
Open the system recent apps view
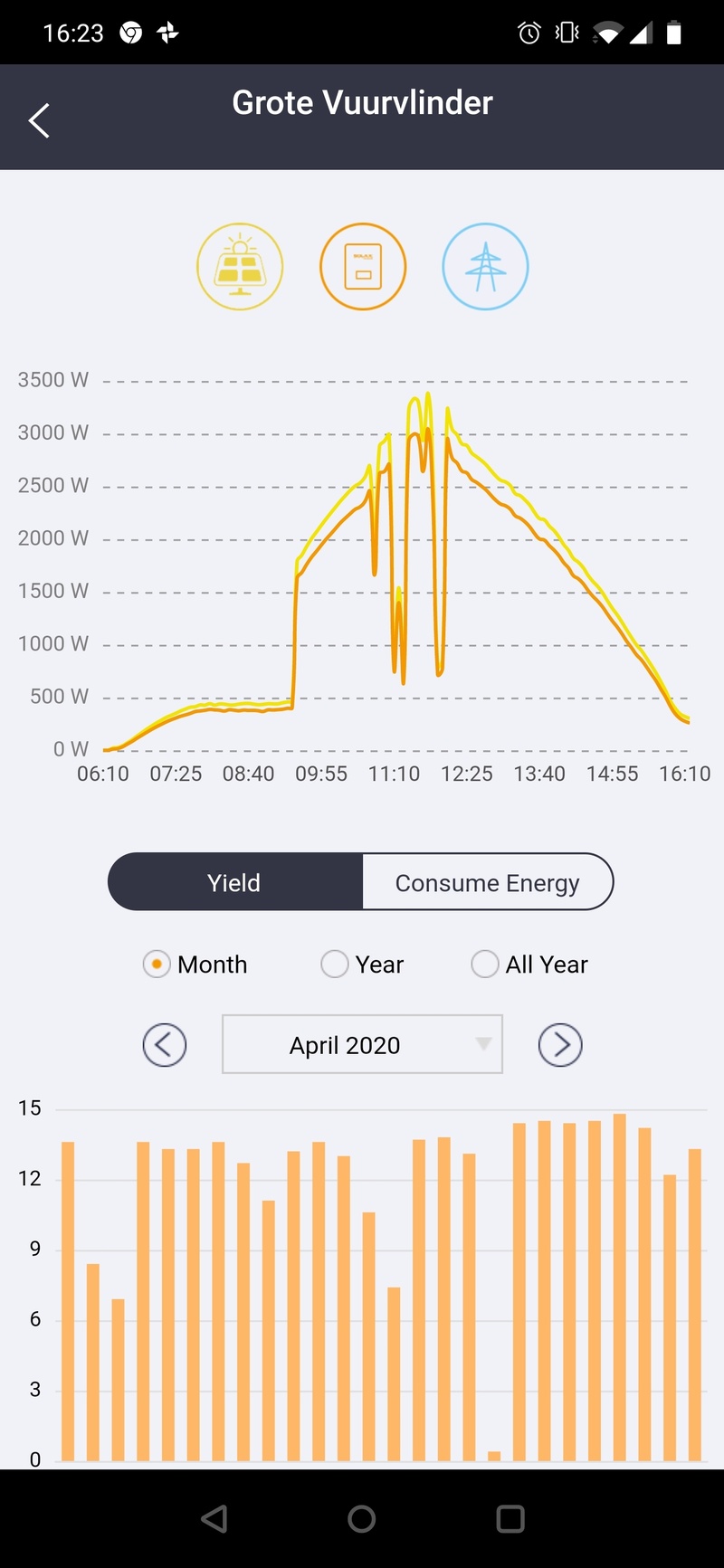510,1519
